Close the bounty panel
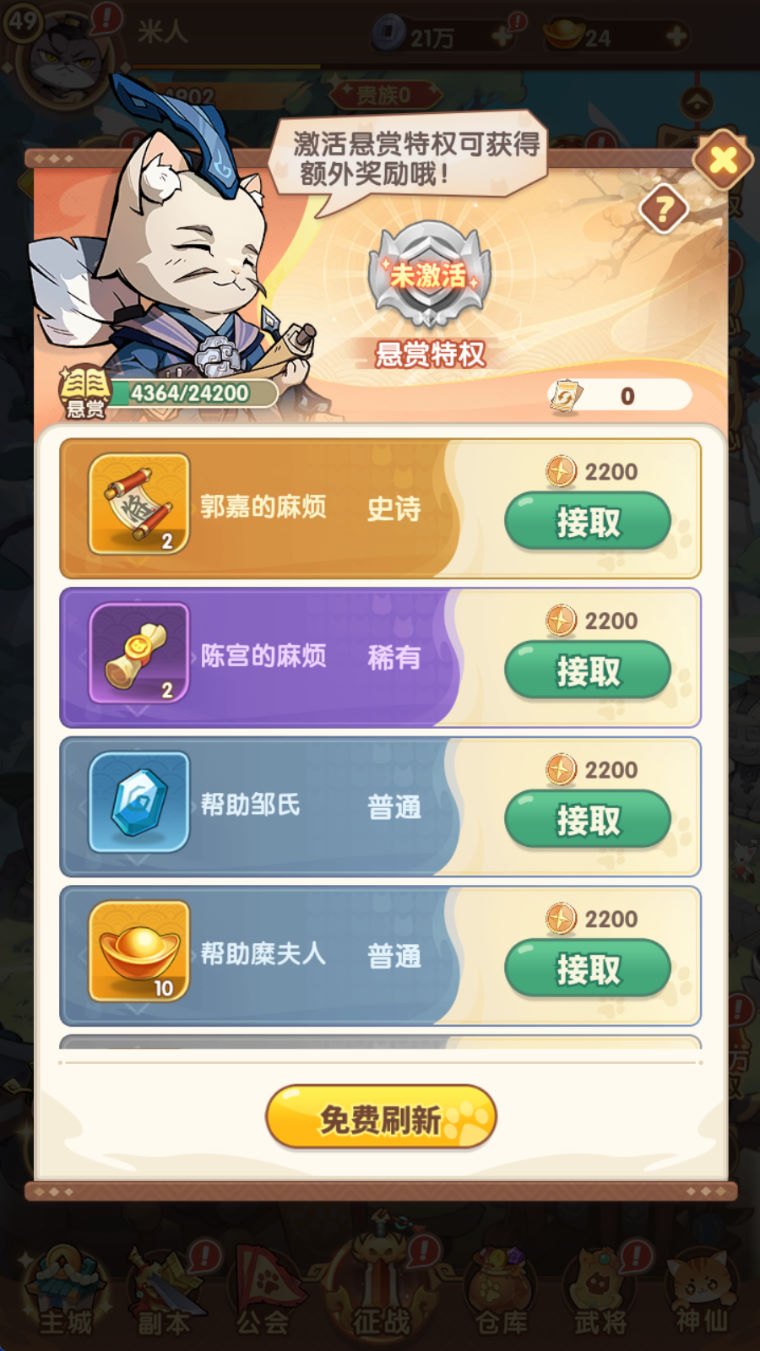This screenshot has height=1351, width=760. point(722,160)
